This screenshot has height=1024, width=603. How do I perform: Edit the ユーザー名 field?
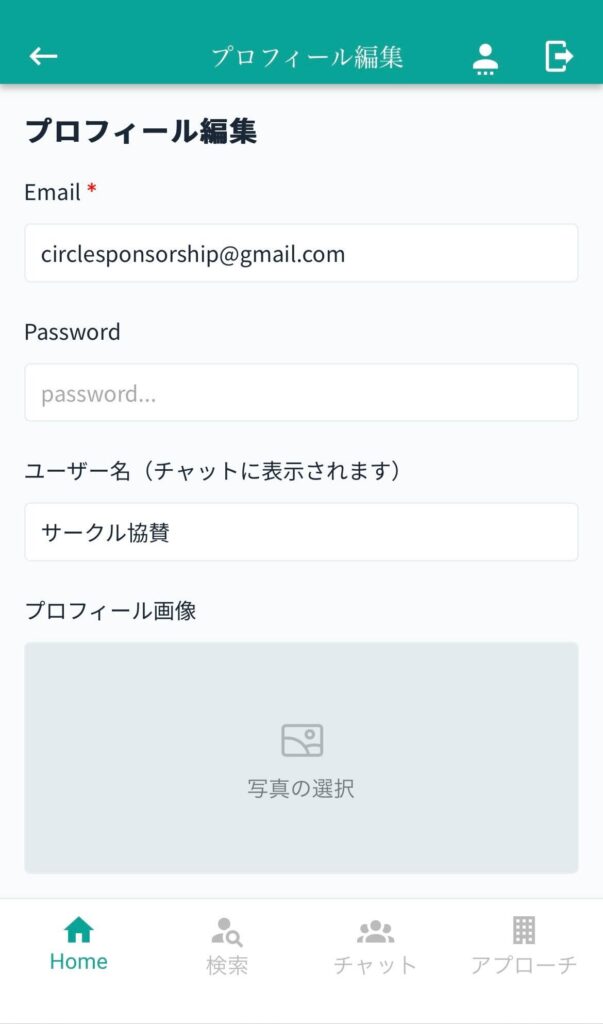(x=301, y=532)
